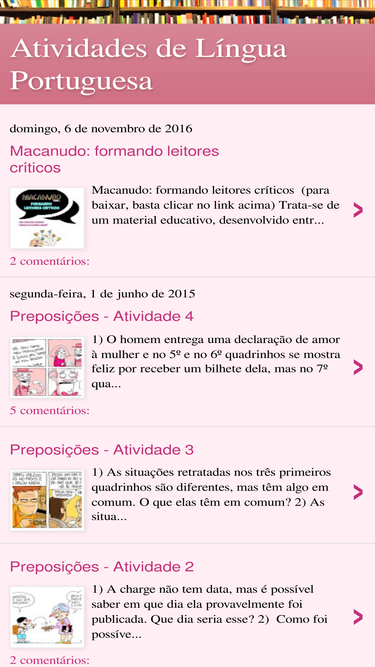This screenshot has height=667, width=375.
Task: View the 5 comentários link
Action: coord(50,411)
